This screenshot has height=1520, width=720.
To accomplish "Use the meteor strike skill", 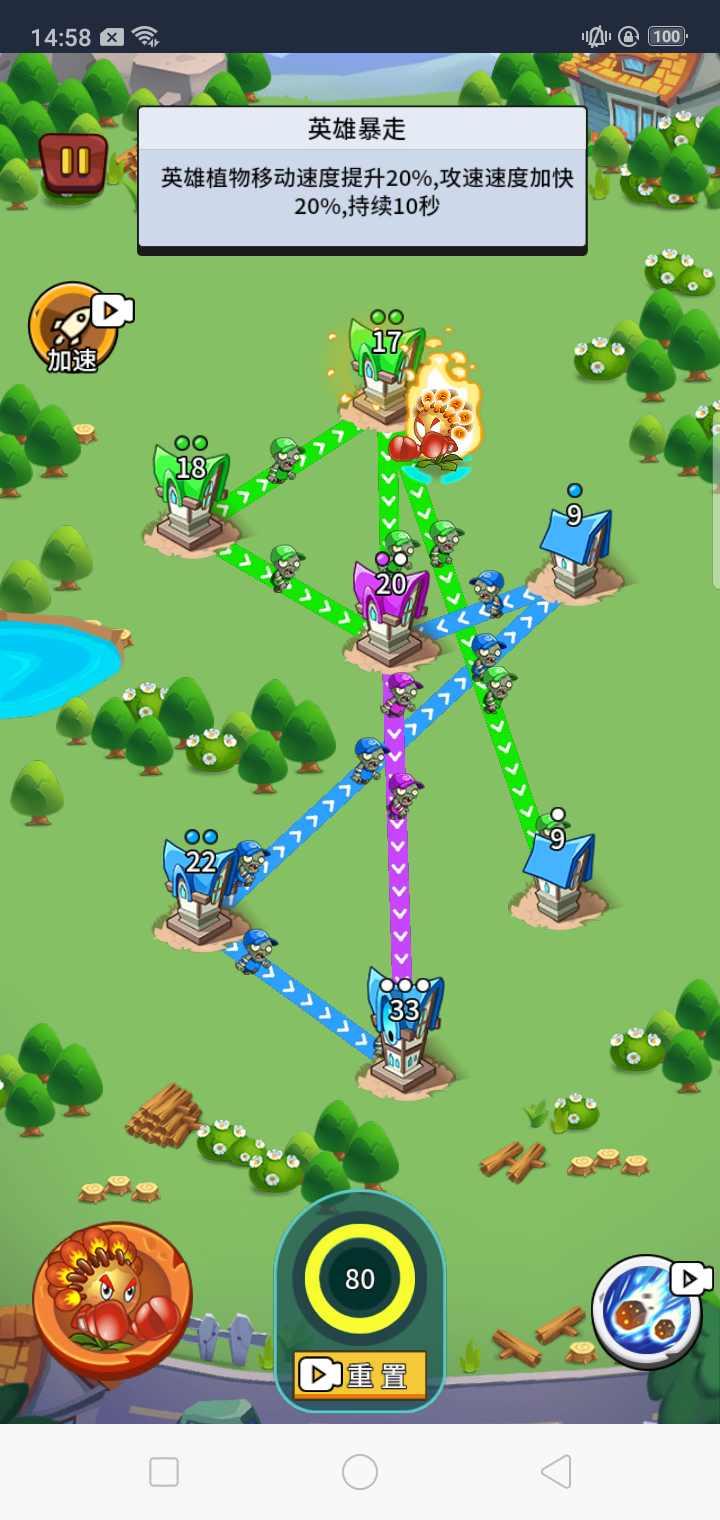I will (646, 1310).
